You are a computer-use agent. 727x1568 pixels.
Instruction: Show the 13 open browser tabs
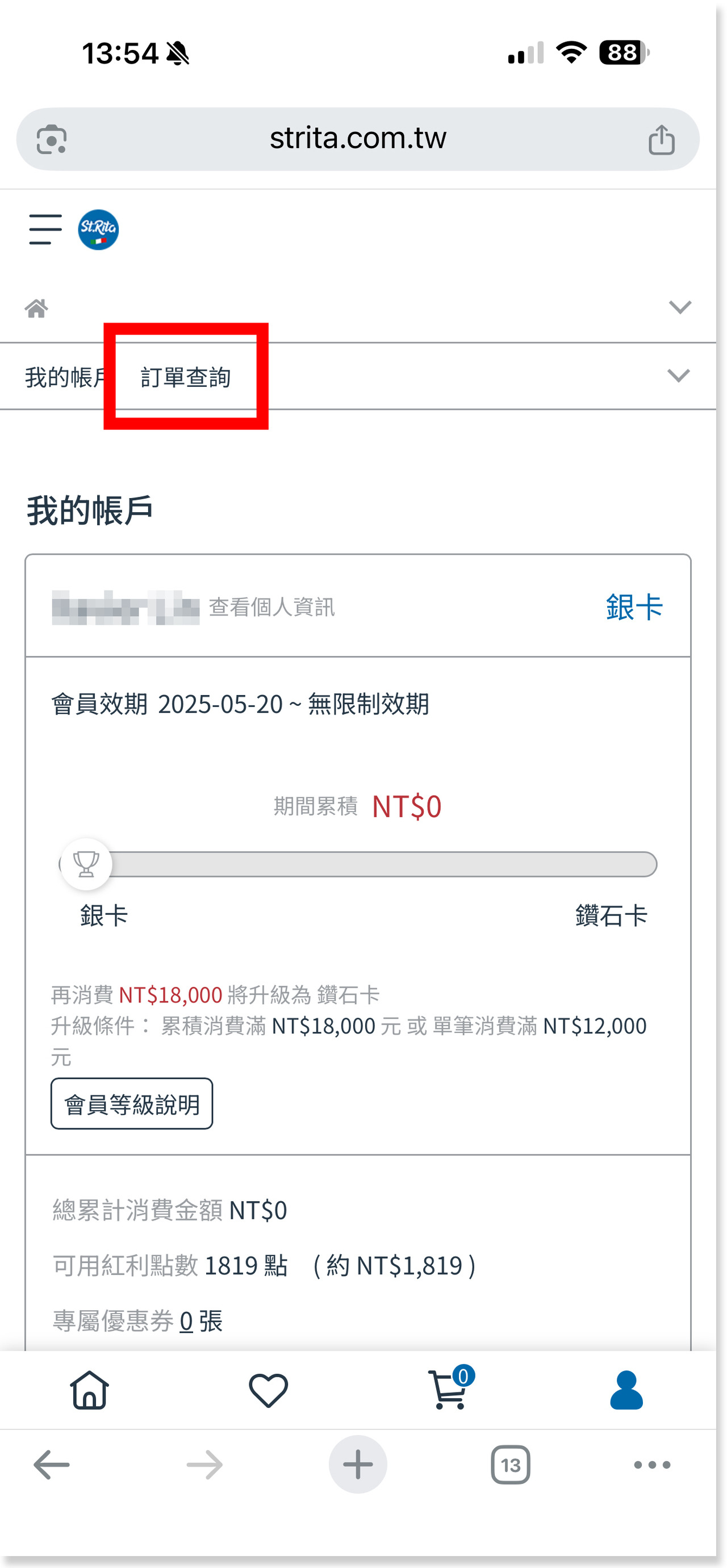[x=510, y=1464]
